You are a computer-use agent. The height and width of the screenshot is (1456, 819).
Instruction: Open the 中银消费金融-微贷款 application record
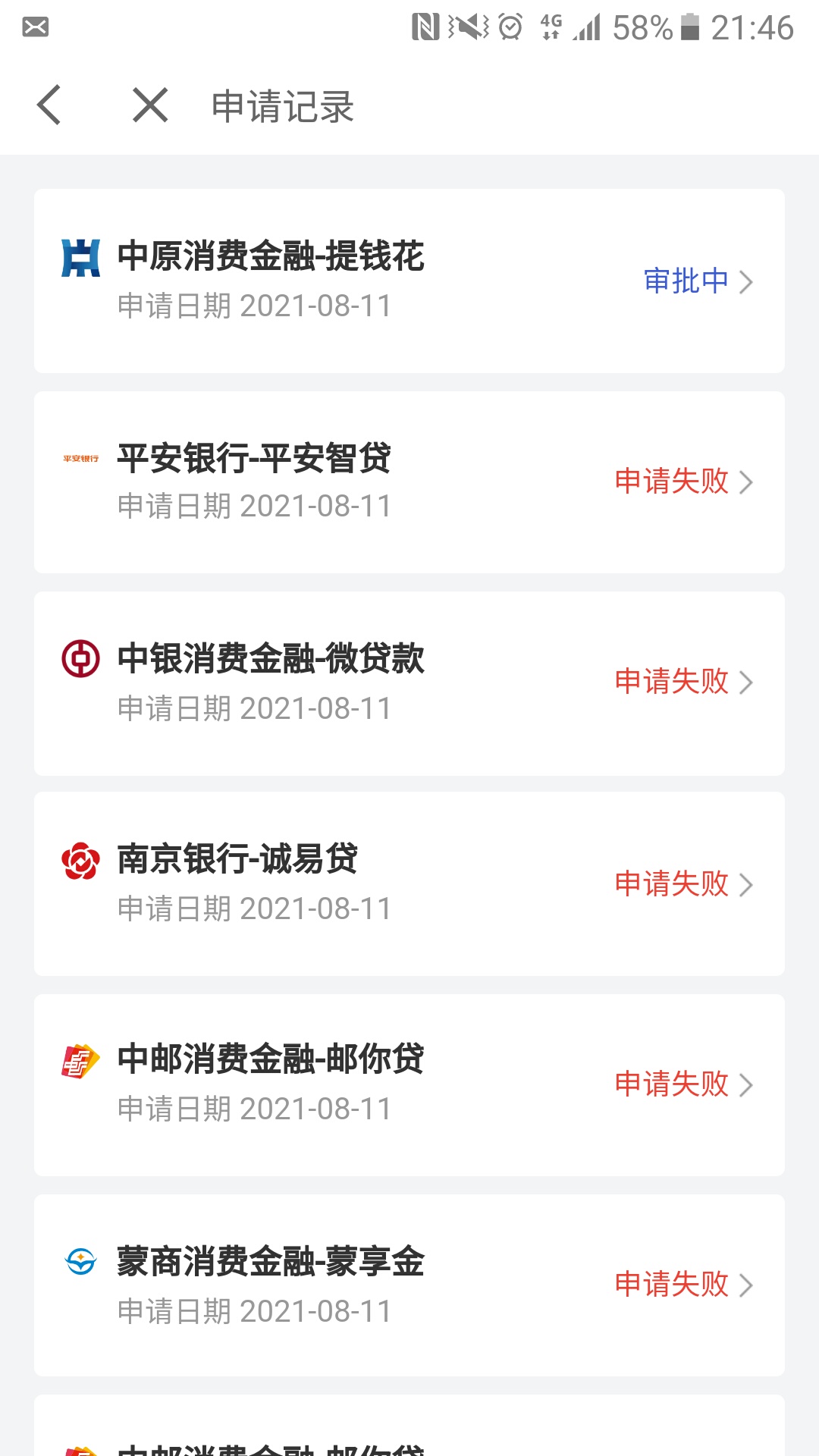tap(409, 683)
